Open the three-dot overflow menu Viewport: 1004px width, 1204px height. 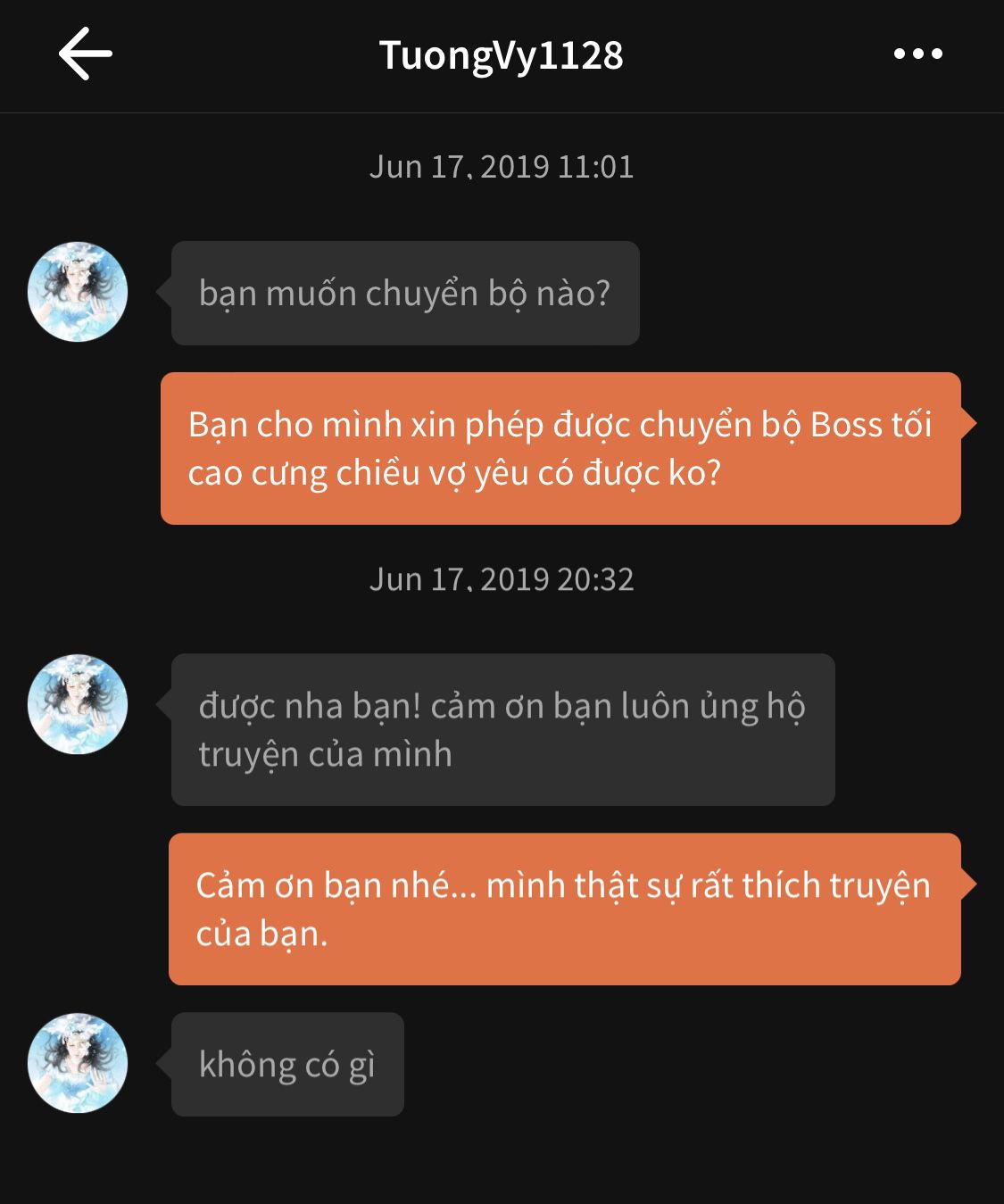click(x=917, y=54)
